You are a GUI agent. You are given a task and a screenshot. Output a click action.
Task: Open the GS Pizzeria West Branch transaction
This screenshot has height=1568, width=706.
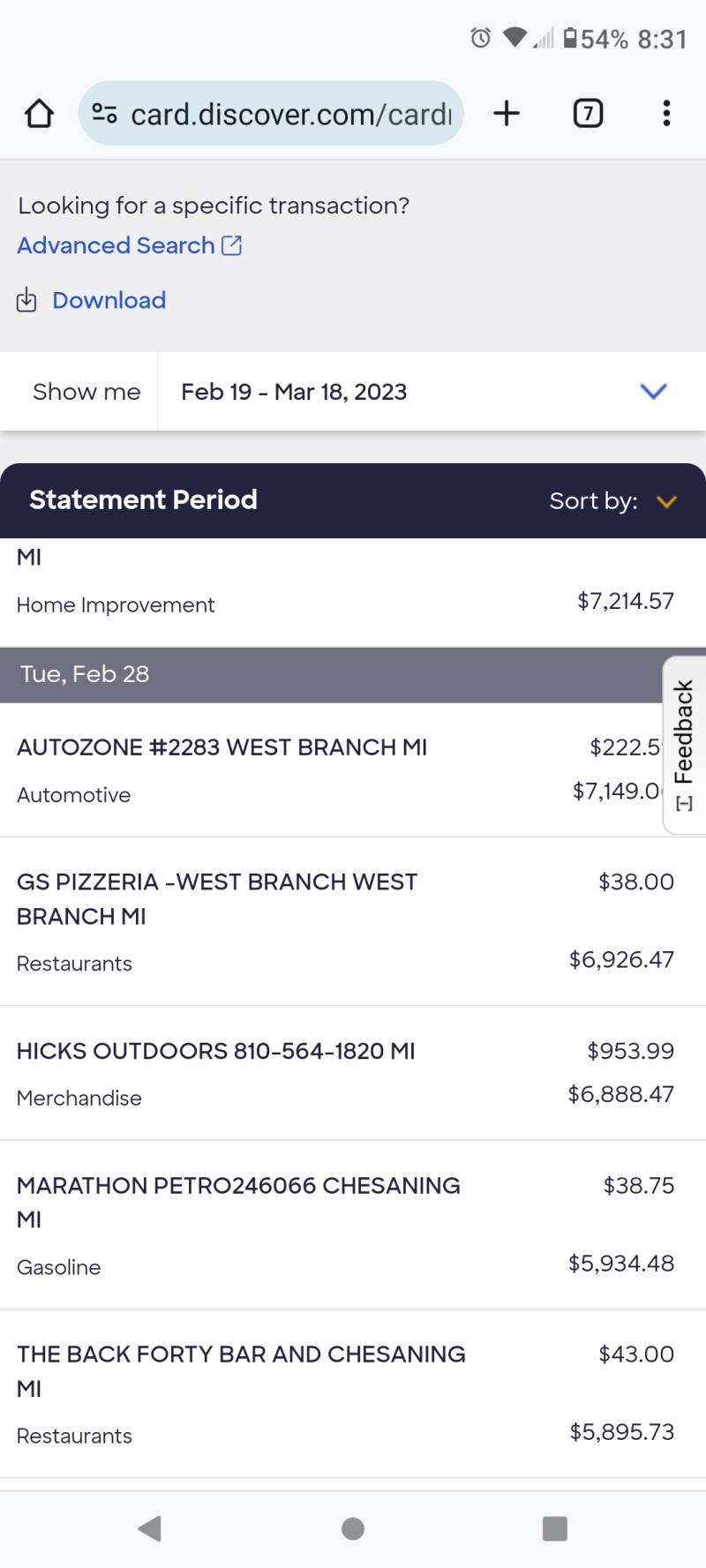pos(353,921)
